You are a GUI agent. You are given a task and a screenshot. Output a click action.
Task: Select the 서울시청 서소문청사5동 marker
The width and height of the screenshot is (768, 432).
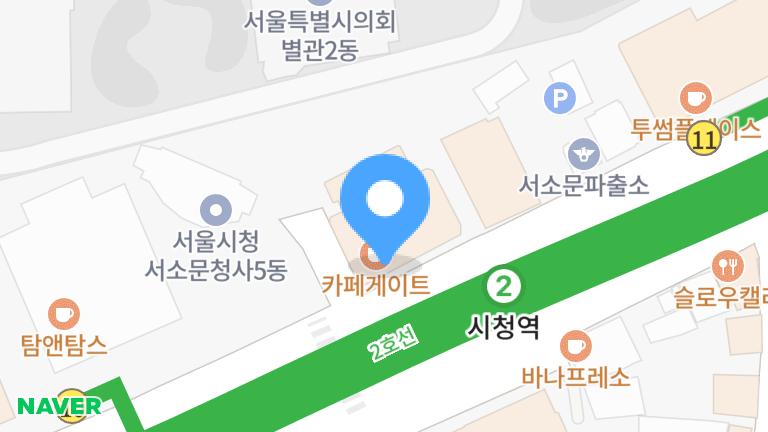[216, 210]
